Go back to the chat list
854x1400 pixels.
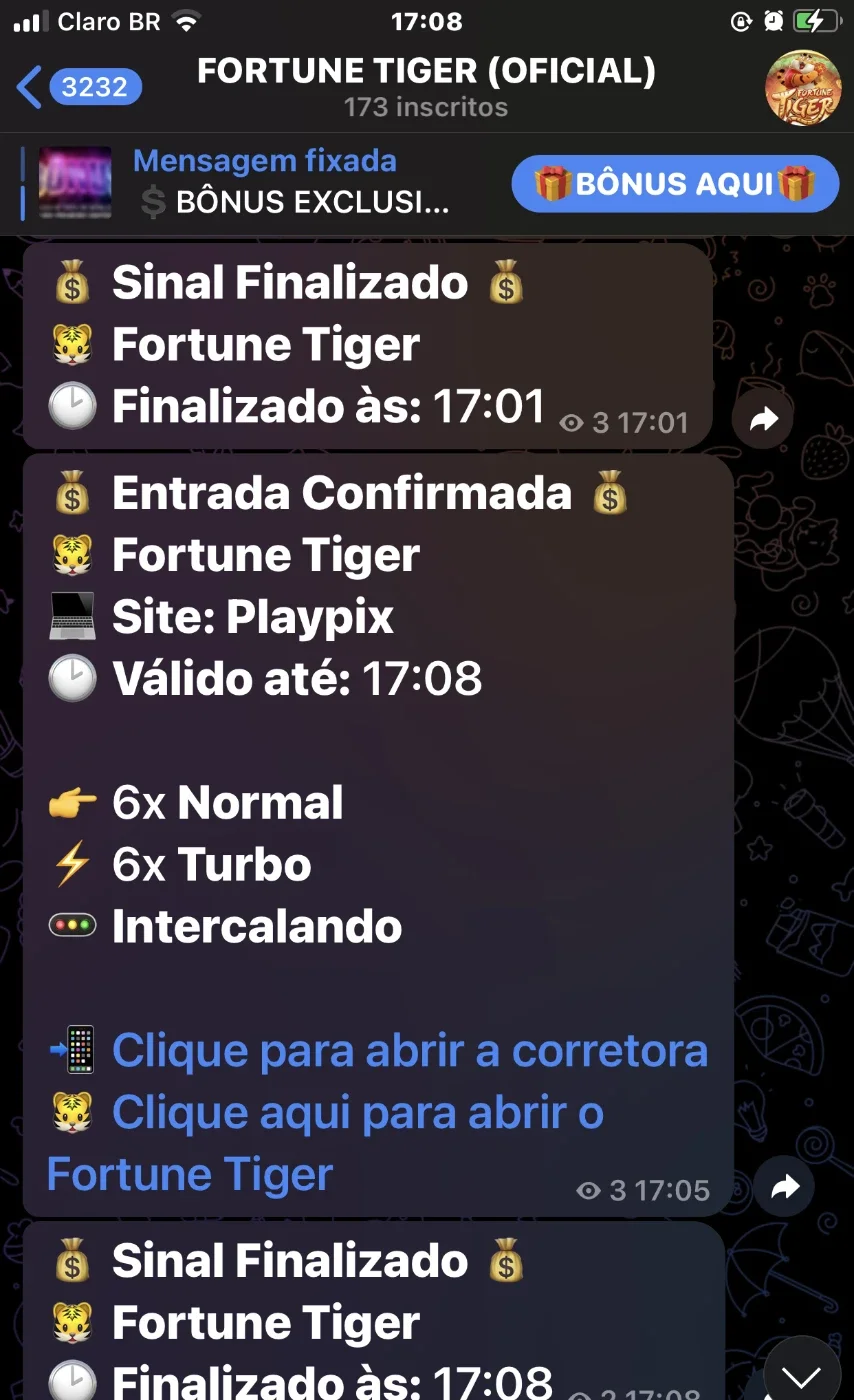point(78,87)
